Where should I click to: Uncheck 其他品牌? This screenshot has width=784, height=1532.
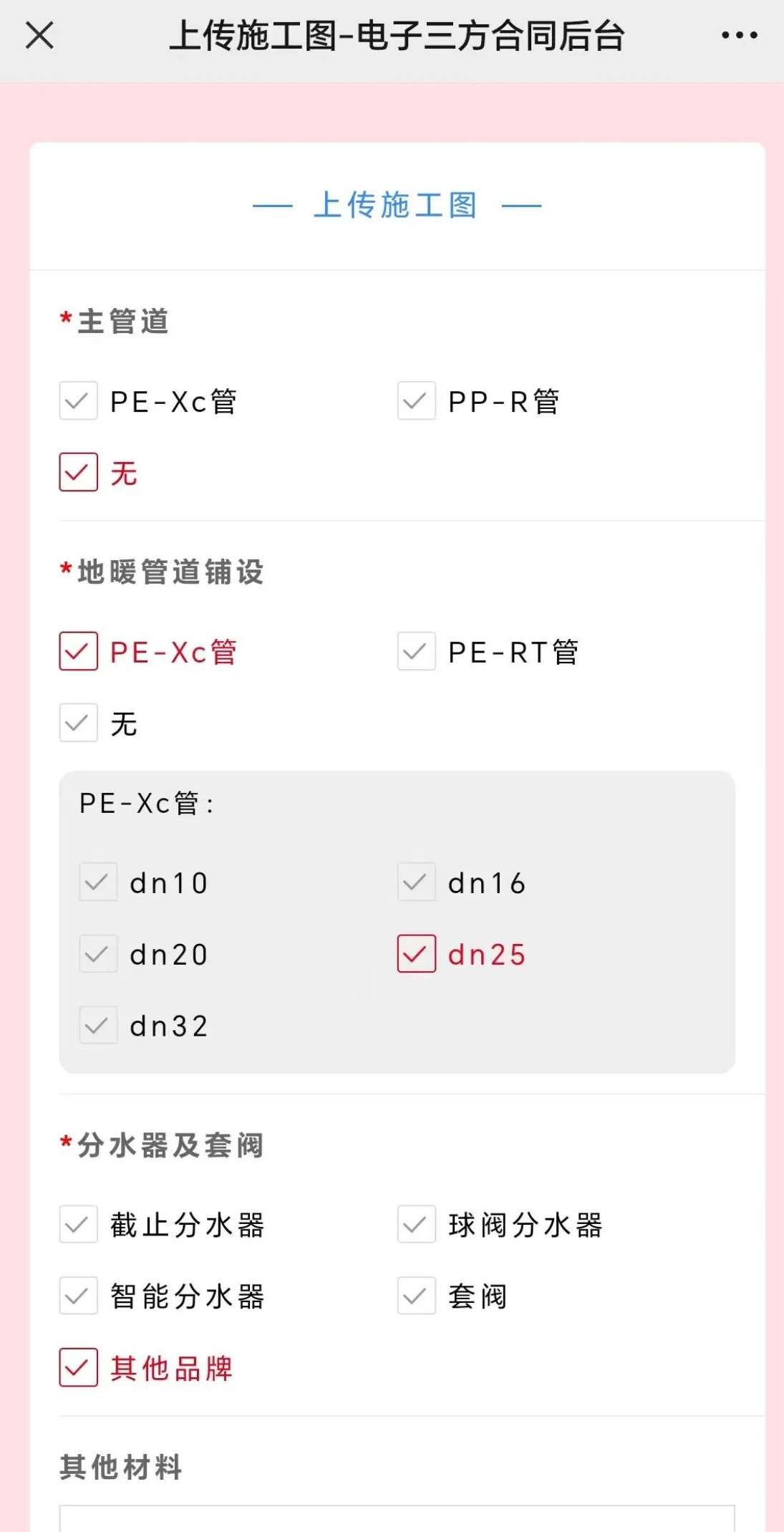(x=79, y=1368)
